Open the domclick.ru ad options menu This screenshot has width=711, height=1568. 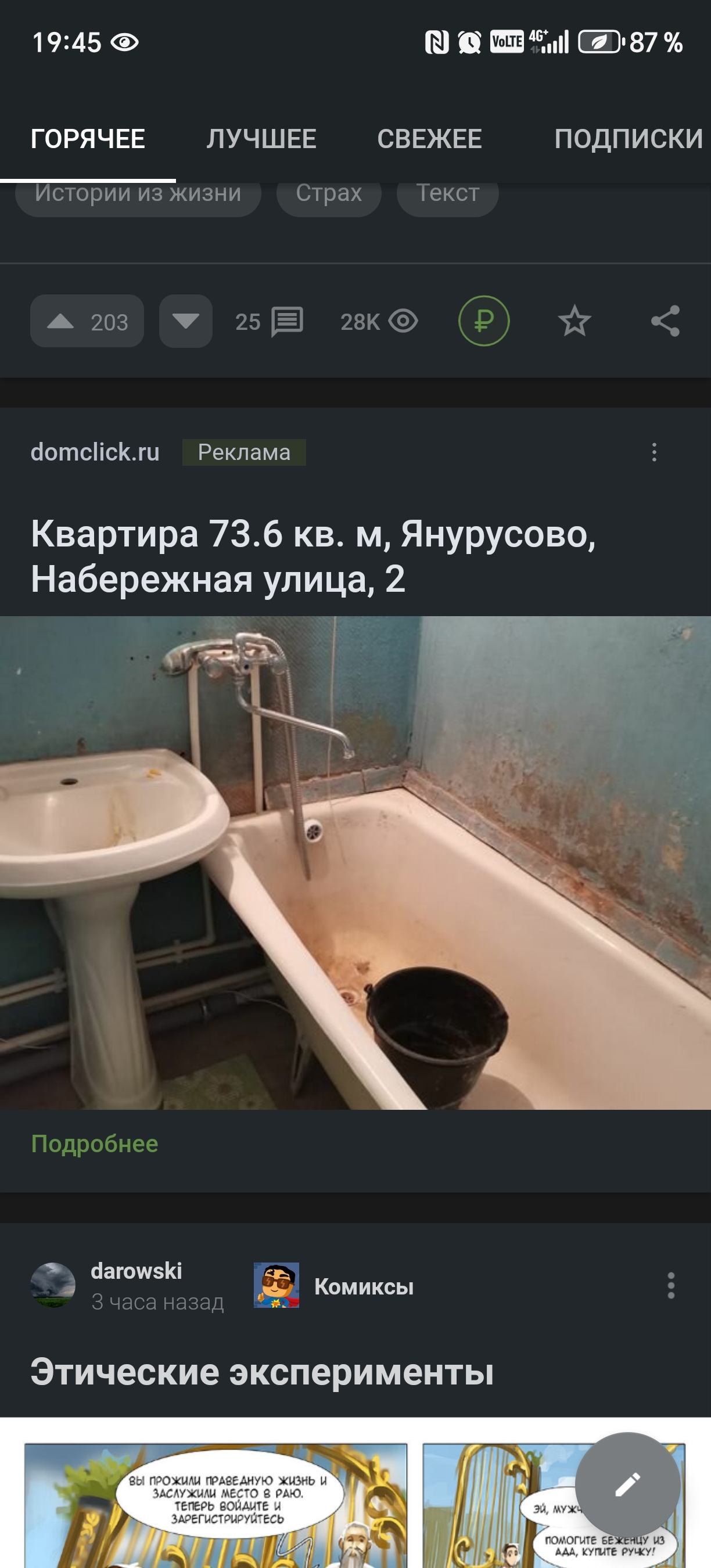tap(655, 452)
